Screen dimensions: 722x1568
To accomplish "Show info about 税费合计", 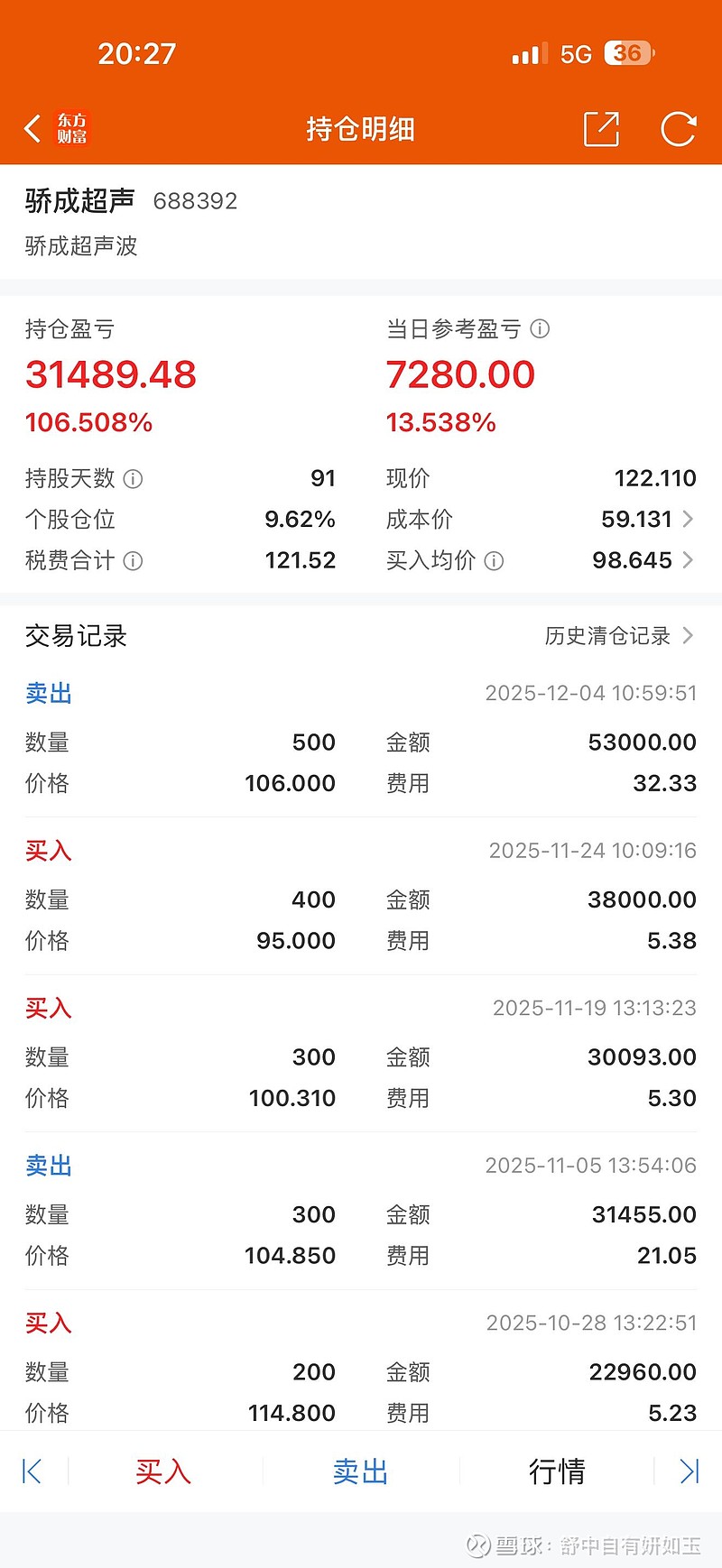I will [x=133, y=561].
